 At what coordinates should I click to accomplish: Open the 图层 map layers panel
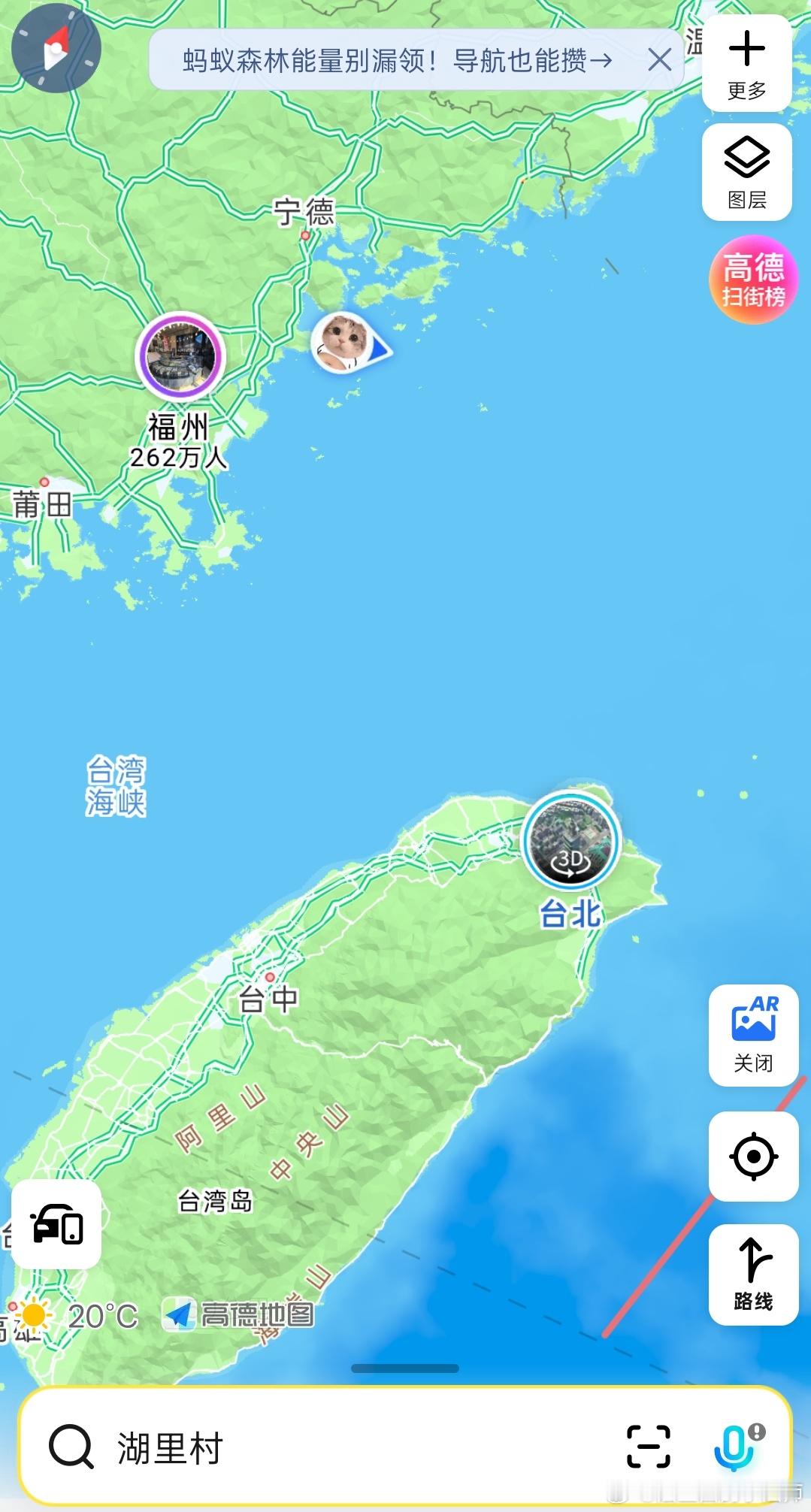pos(746,171)
